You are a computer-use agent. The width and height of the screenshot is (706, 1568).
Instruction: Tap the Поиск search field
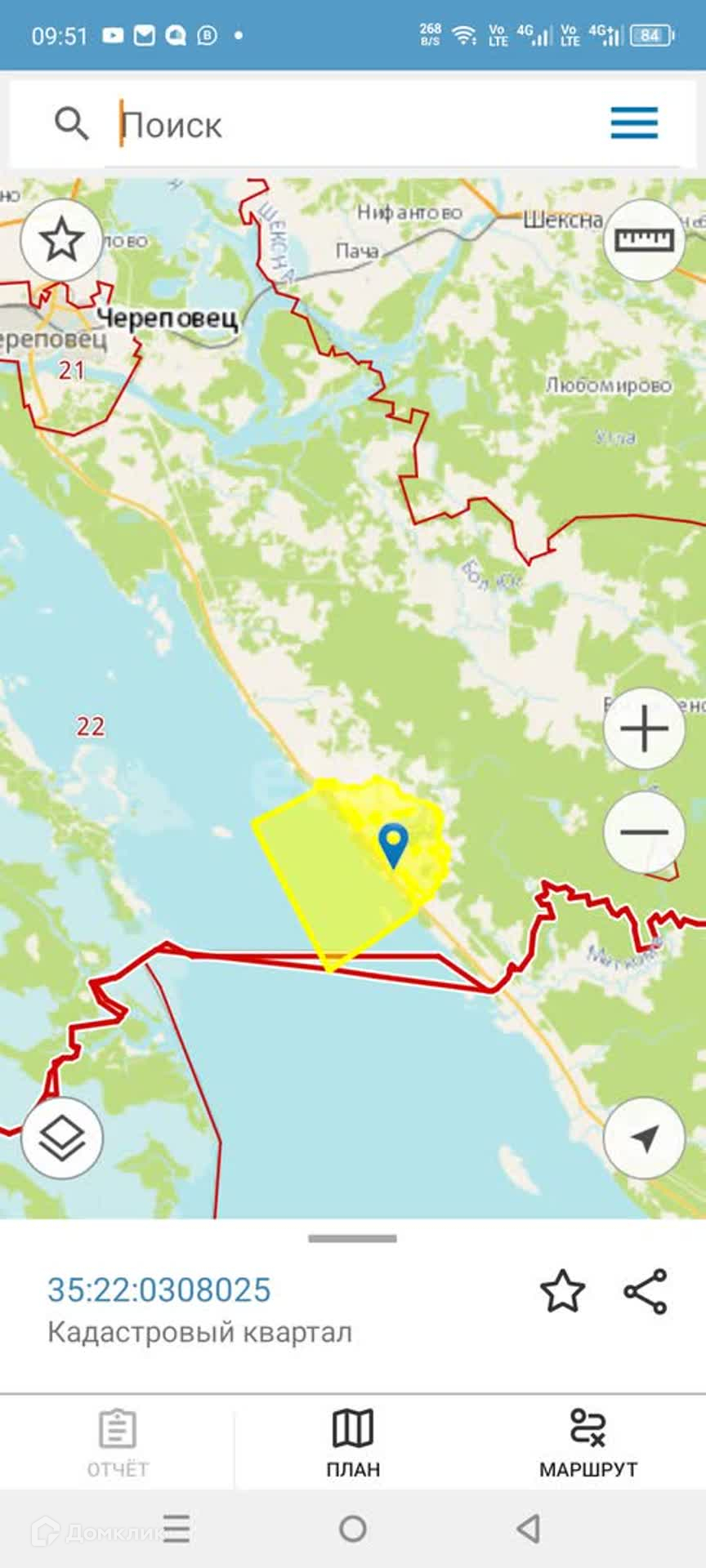pyautogui.click(x=351, y=125)
